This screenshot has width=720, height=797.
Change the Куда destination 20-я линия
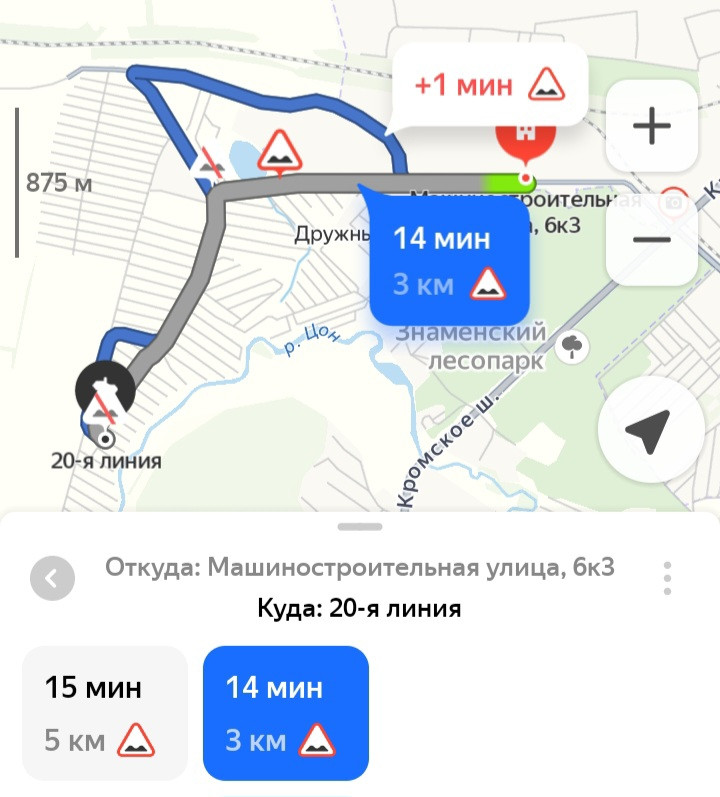point(359,608)
